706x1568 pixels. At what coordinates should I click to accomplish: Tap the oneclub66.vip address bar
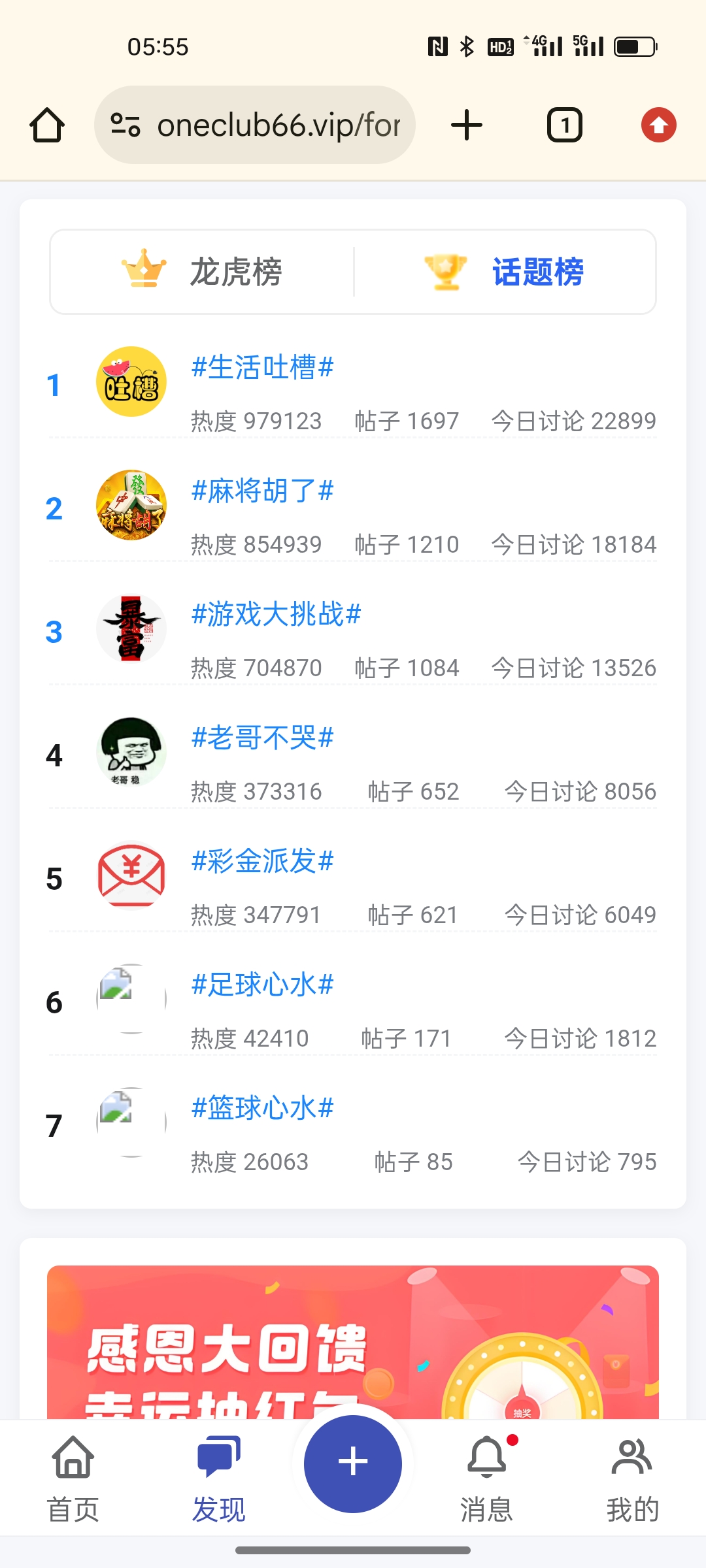coord(255,125)
